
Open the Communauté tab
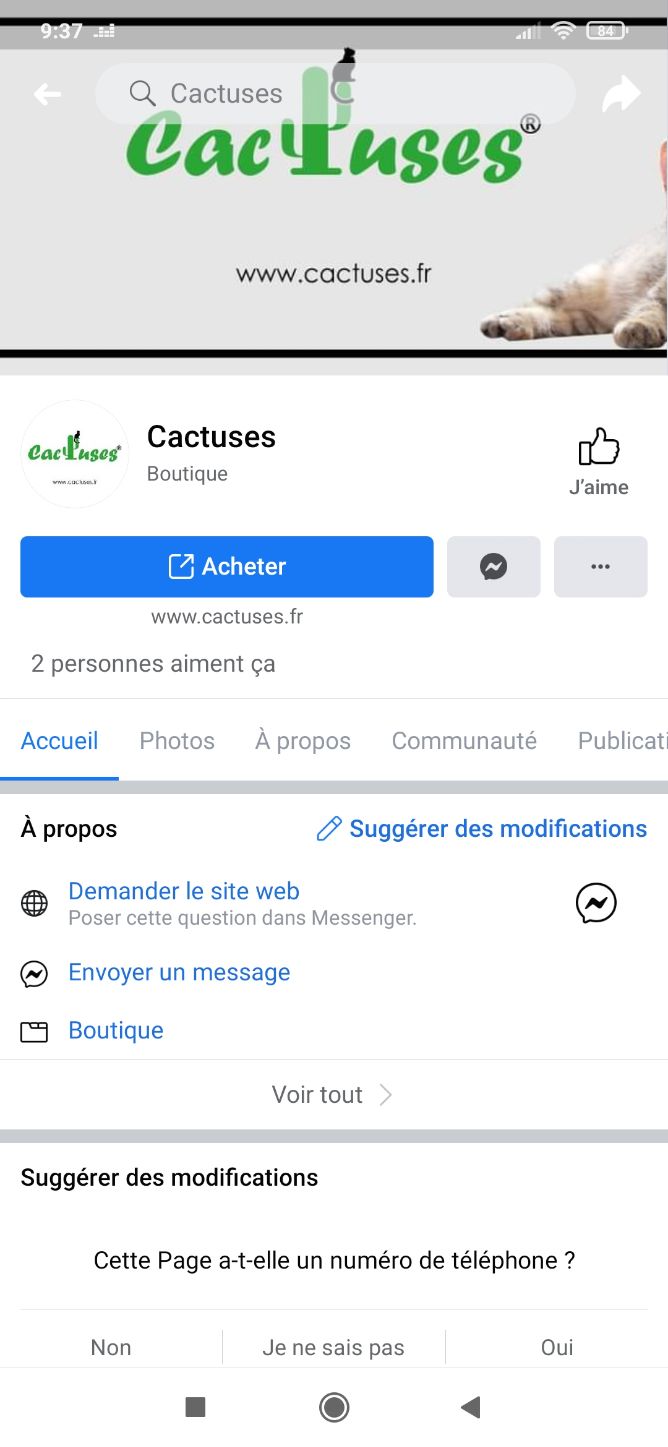point(464,741)
